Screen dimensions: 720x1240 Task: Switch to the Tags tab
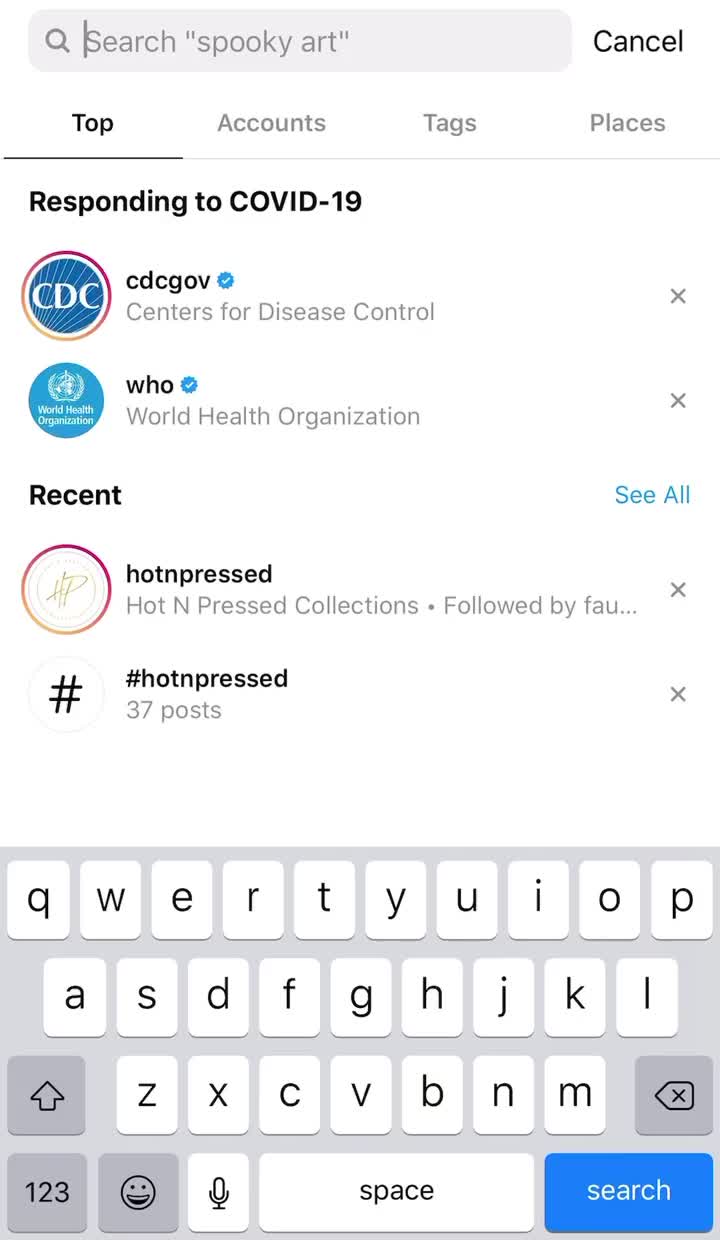click(449, 123)
